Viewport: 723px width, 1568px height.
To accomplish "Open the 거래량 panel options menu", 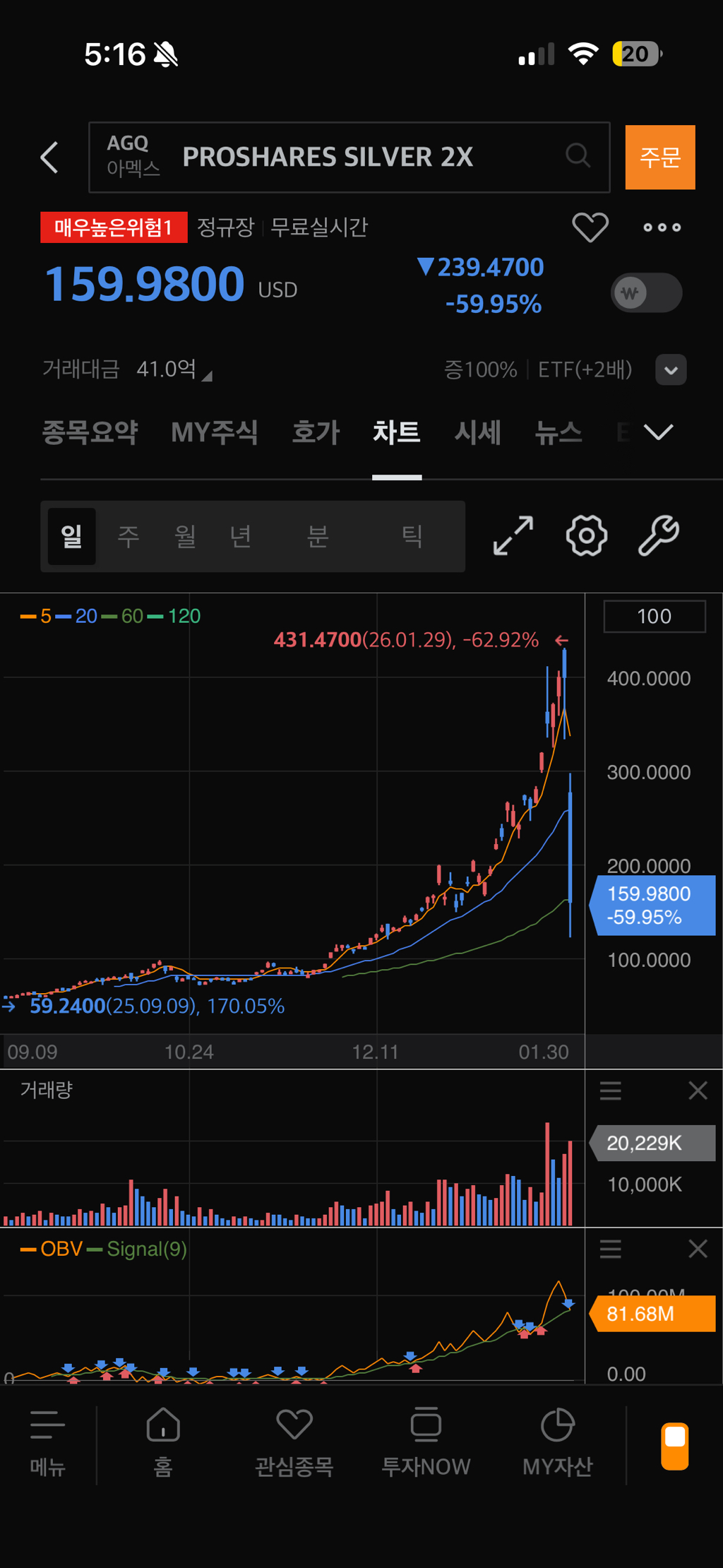I will click(610, 1091).
